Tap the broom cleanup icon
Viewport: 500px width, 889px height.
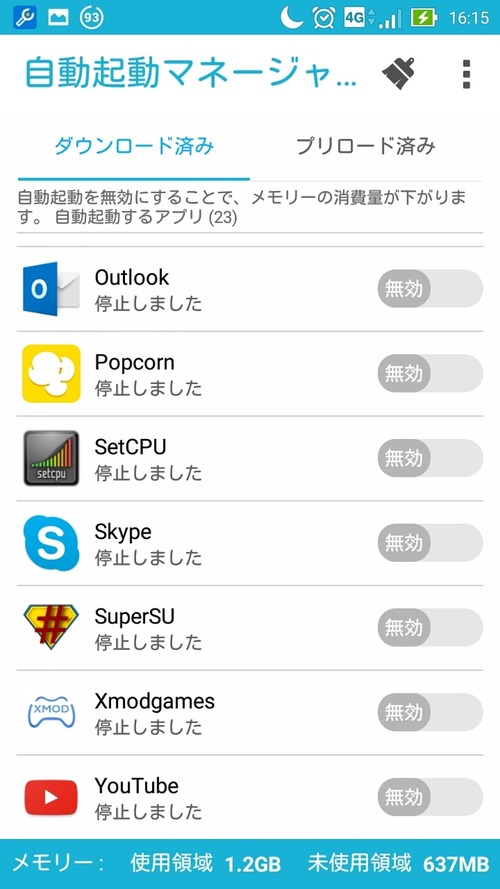point(398,74)
